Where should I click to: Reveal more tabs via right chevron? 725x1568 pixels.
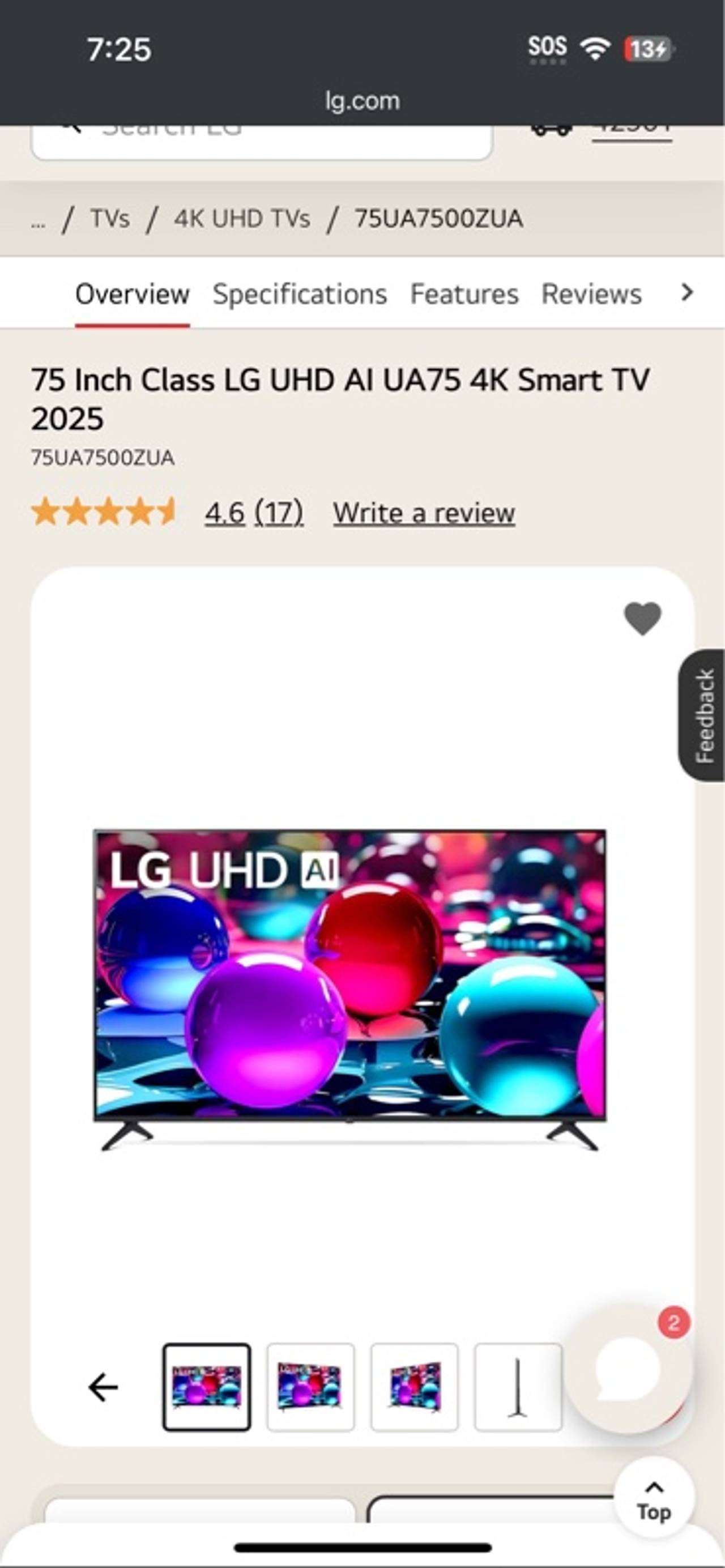(x=686, y=293)
